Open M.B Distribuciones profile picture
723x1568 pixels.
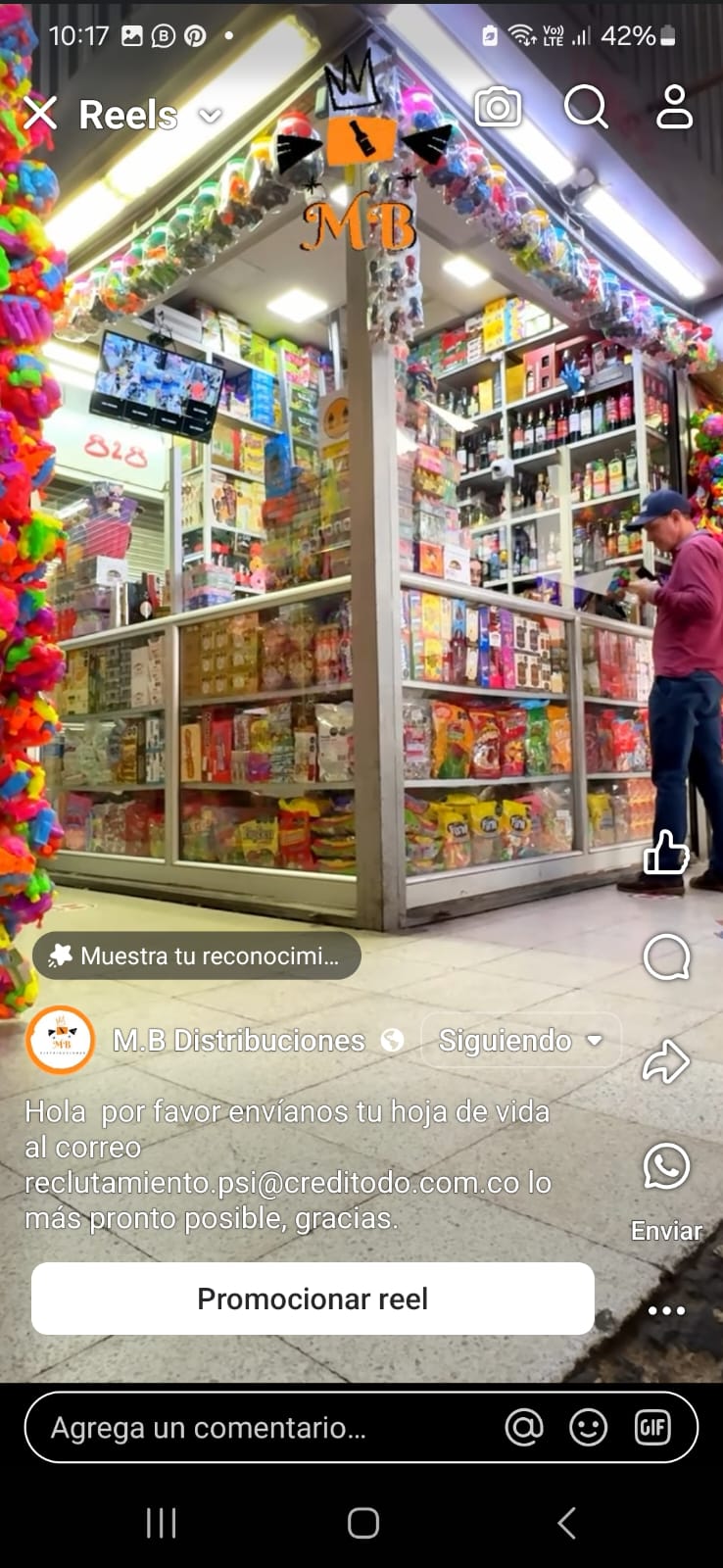click(x=60, y=1040)
